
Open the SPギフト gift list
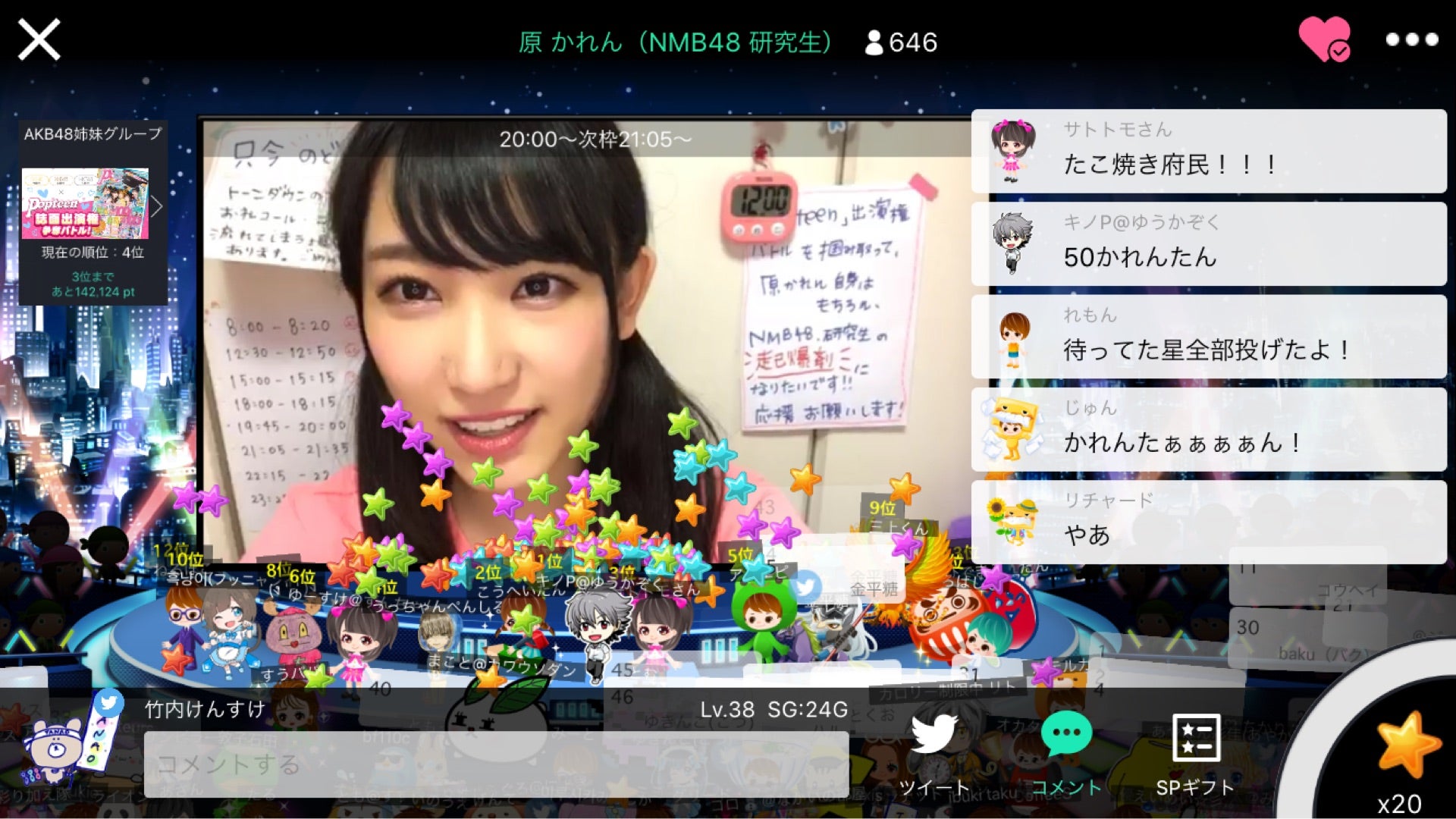coord(1195,752)
